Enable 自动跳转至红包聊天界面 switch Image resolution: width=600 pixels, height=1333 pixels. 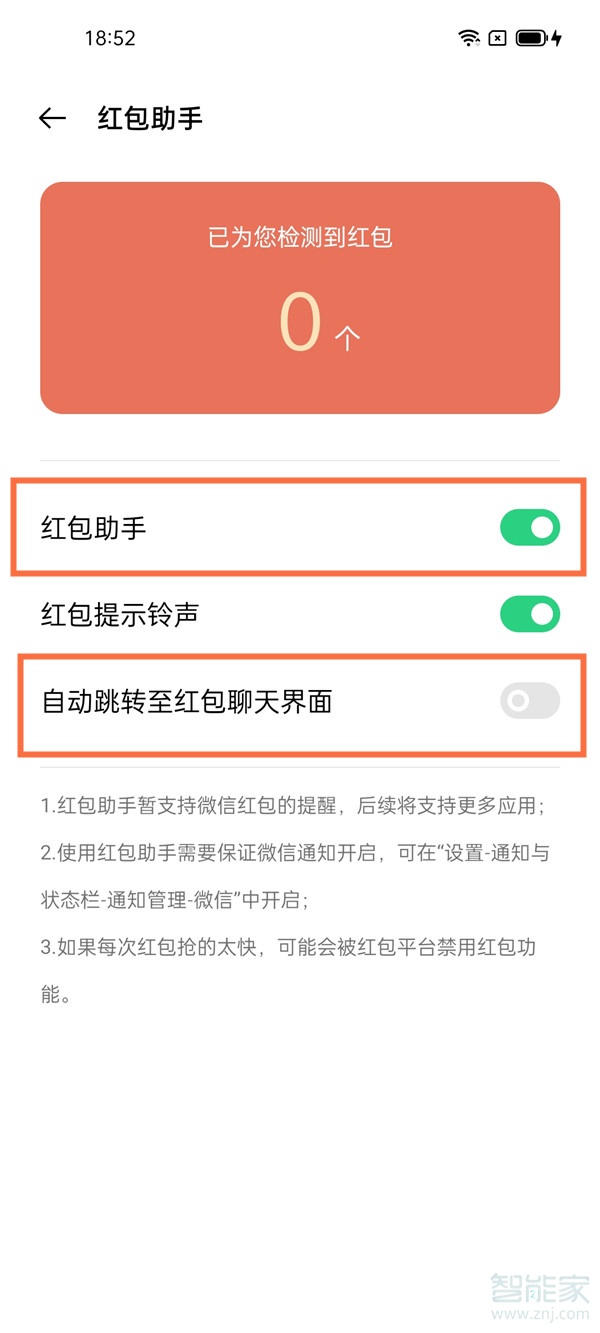pyautogui.click(x=529, y=701)
